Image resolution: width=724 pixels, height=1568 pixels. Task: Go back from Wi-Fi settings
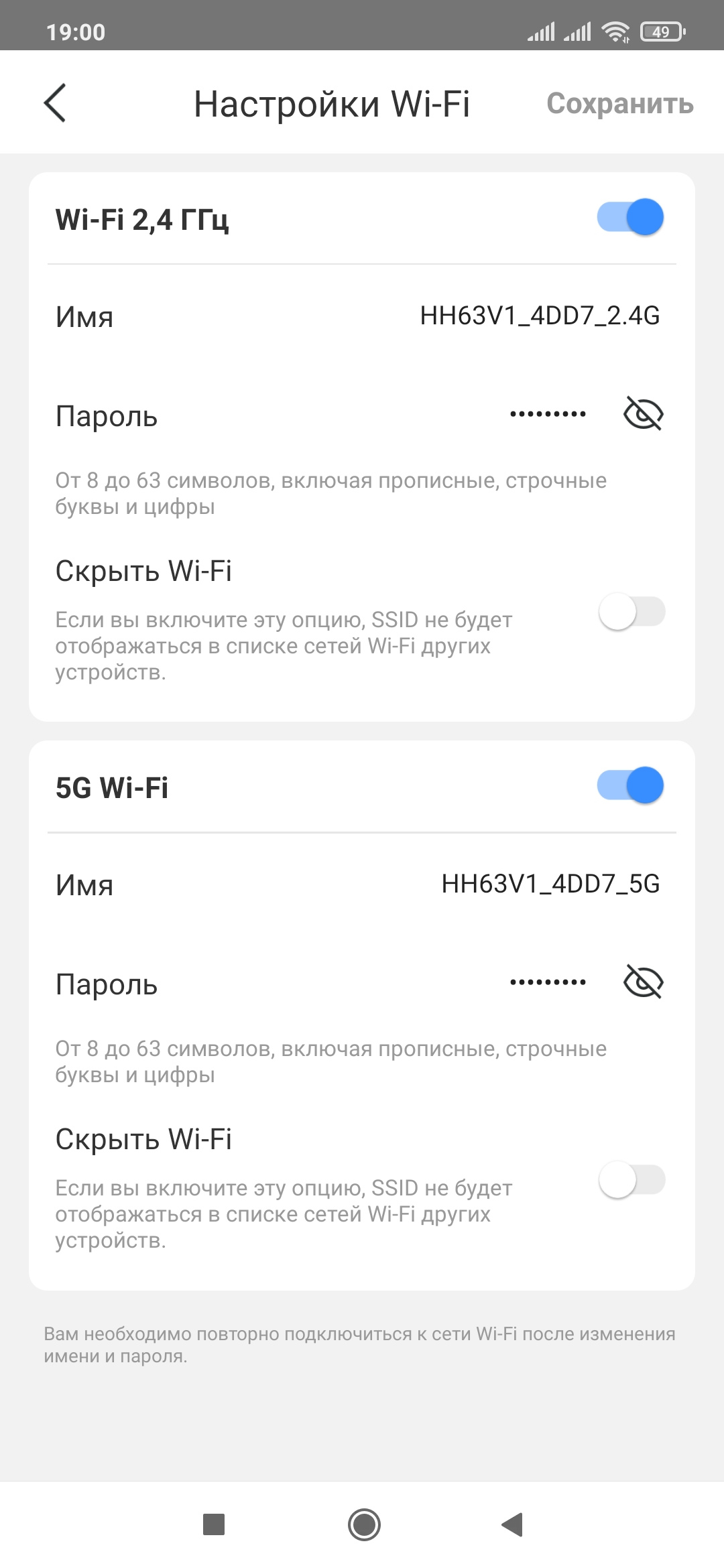coord(55,103)
